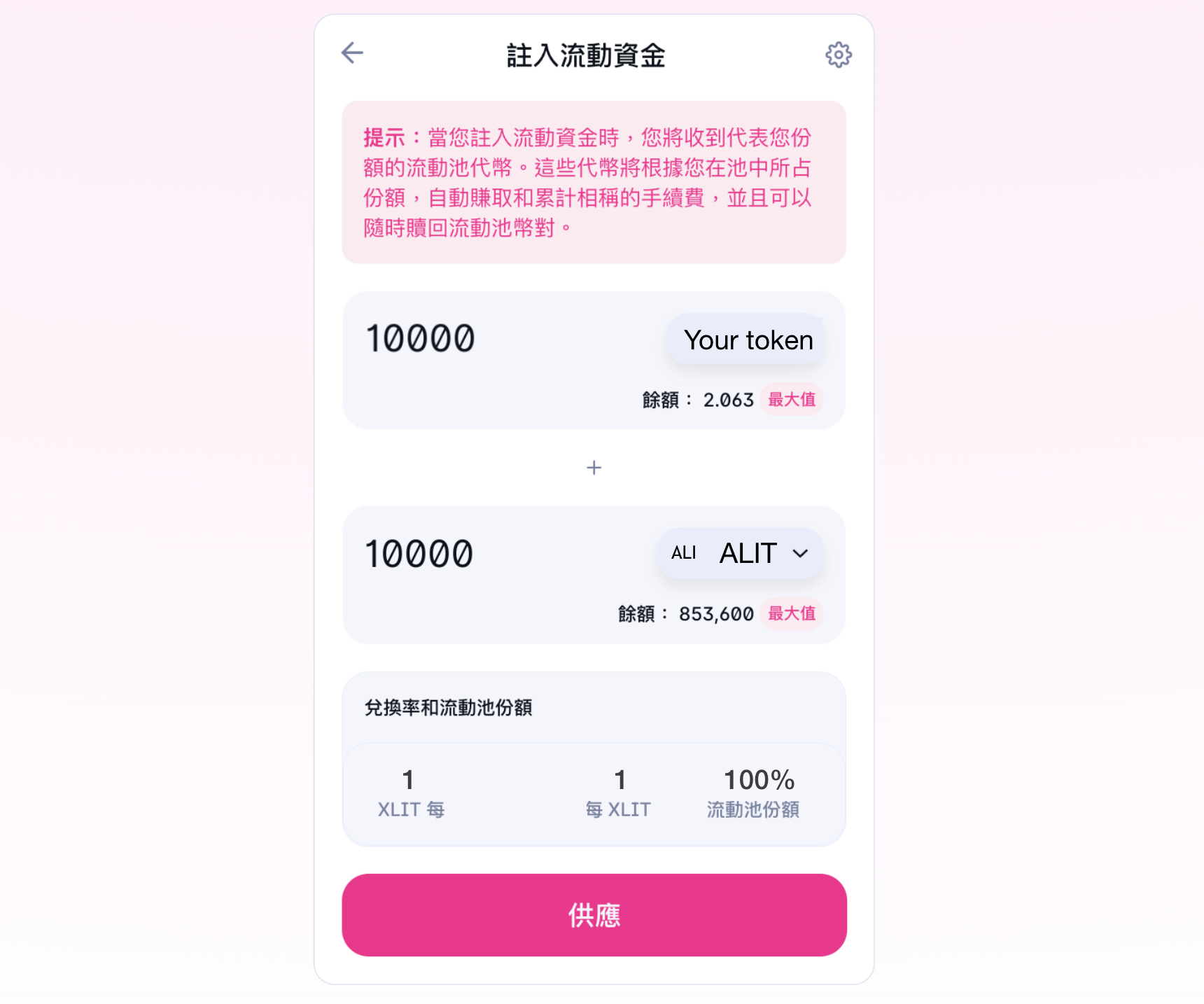1204x1004 pixels.
Task: Tap the Your token selector
Action: point(746,340)
